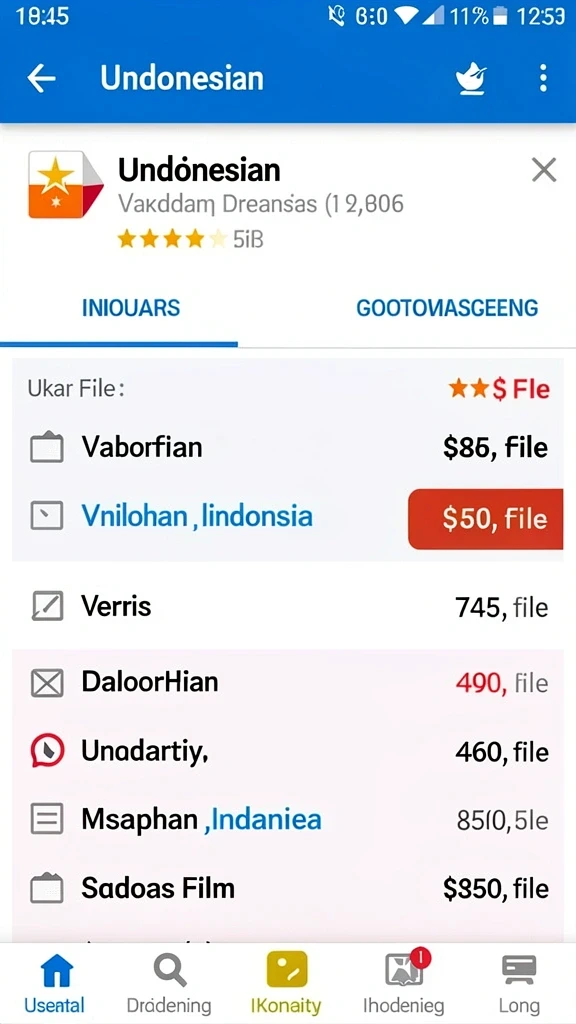Switch to the GOOTOMASCEENG tab
Screen dimensions: 576x1024
(x=447, y=308)
